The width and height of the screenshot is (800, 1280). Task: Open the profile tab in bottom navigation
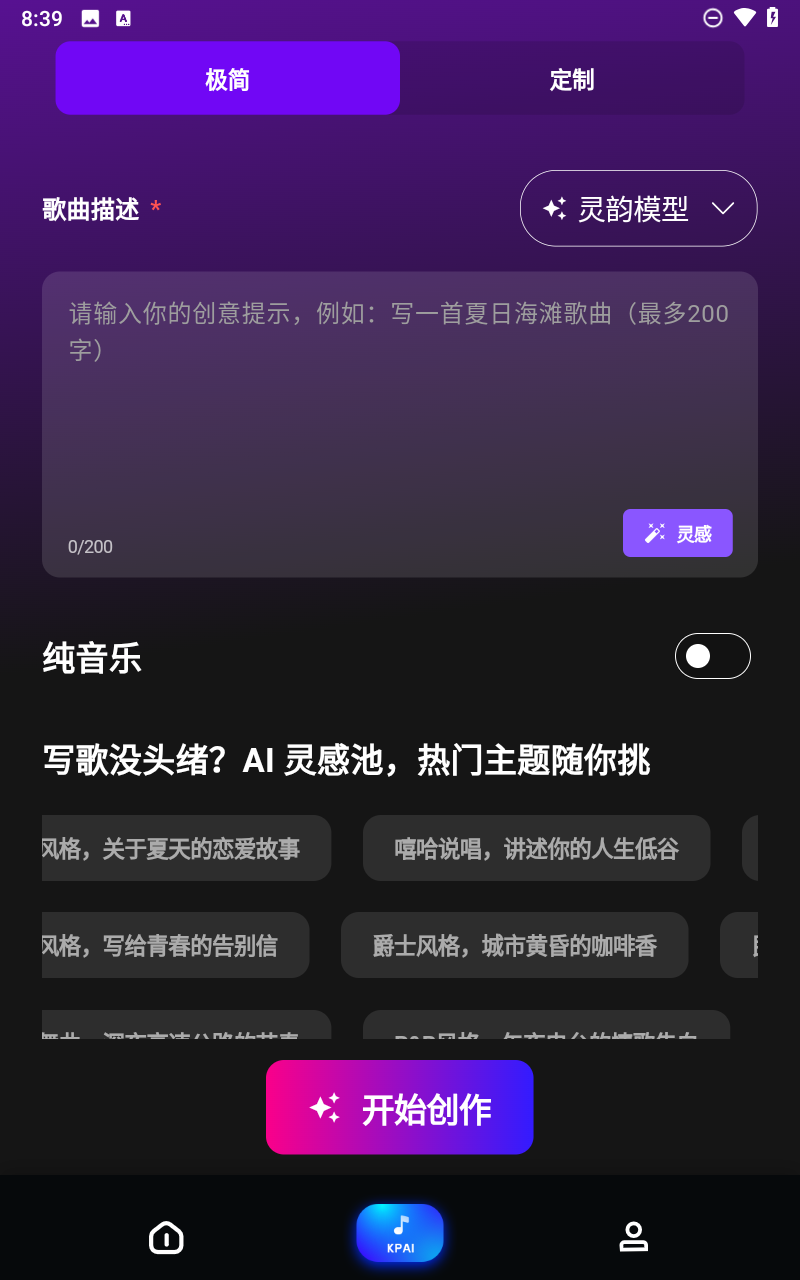[x=634, y=1237]
